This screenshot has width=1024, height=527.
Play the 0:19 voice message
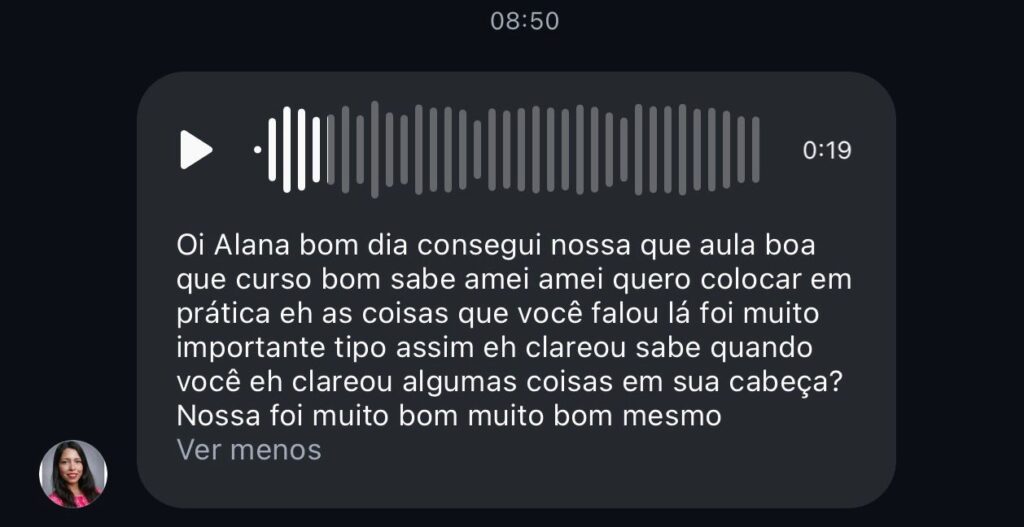pos(196,150)
